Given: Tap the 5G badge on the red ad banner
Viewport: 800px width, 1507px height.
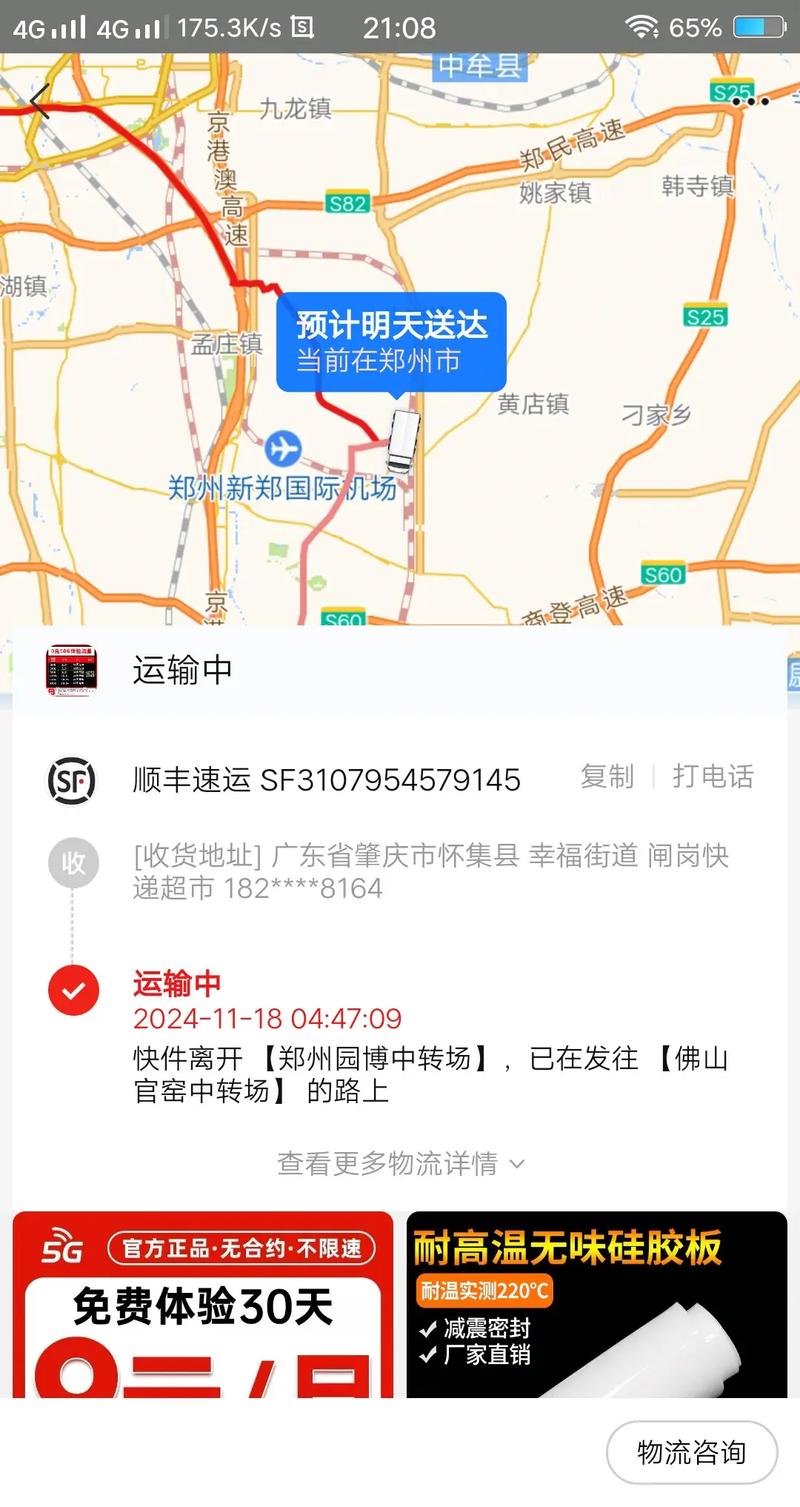Looking at the screenshot, I should point(62,1248).
